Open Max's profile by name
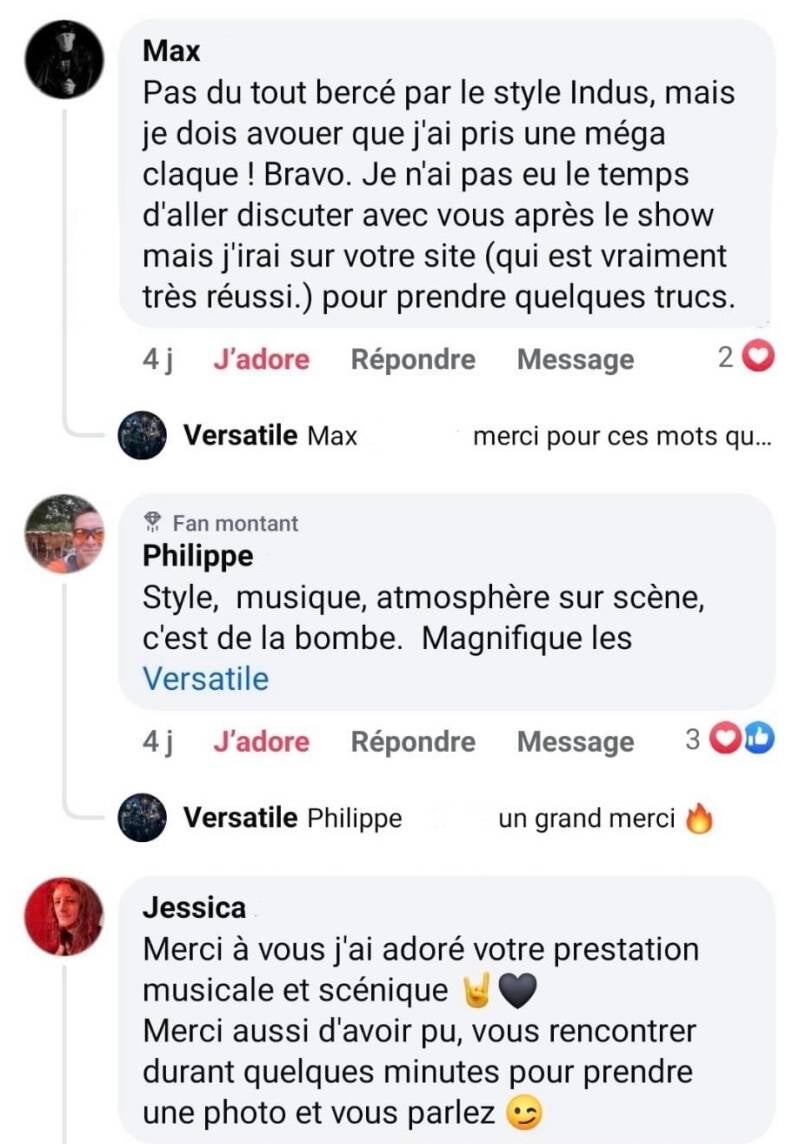 coord(172,50)
